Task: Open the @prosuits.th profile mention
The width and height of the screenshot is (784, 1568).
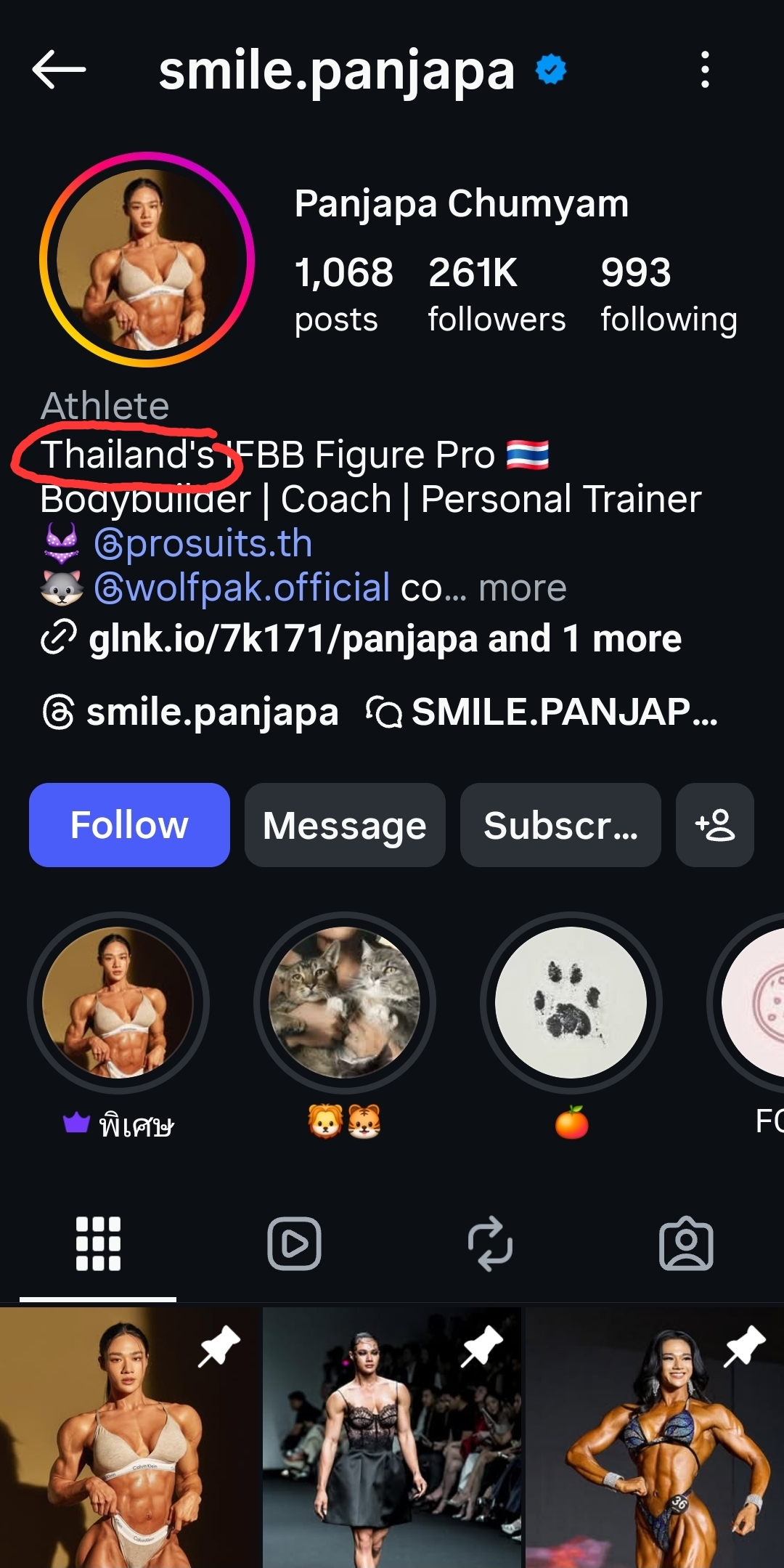Action: tap(203, 544)
